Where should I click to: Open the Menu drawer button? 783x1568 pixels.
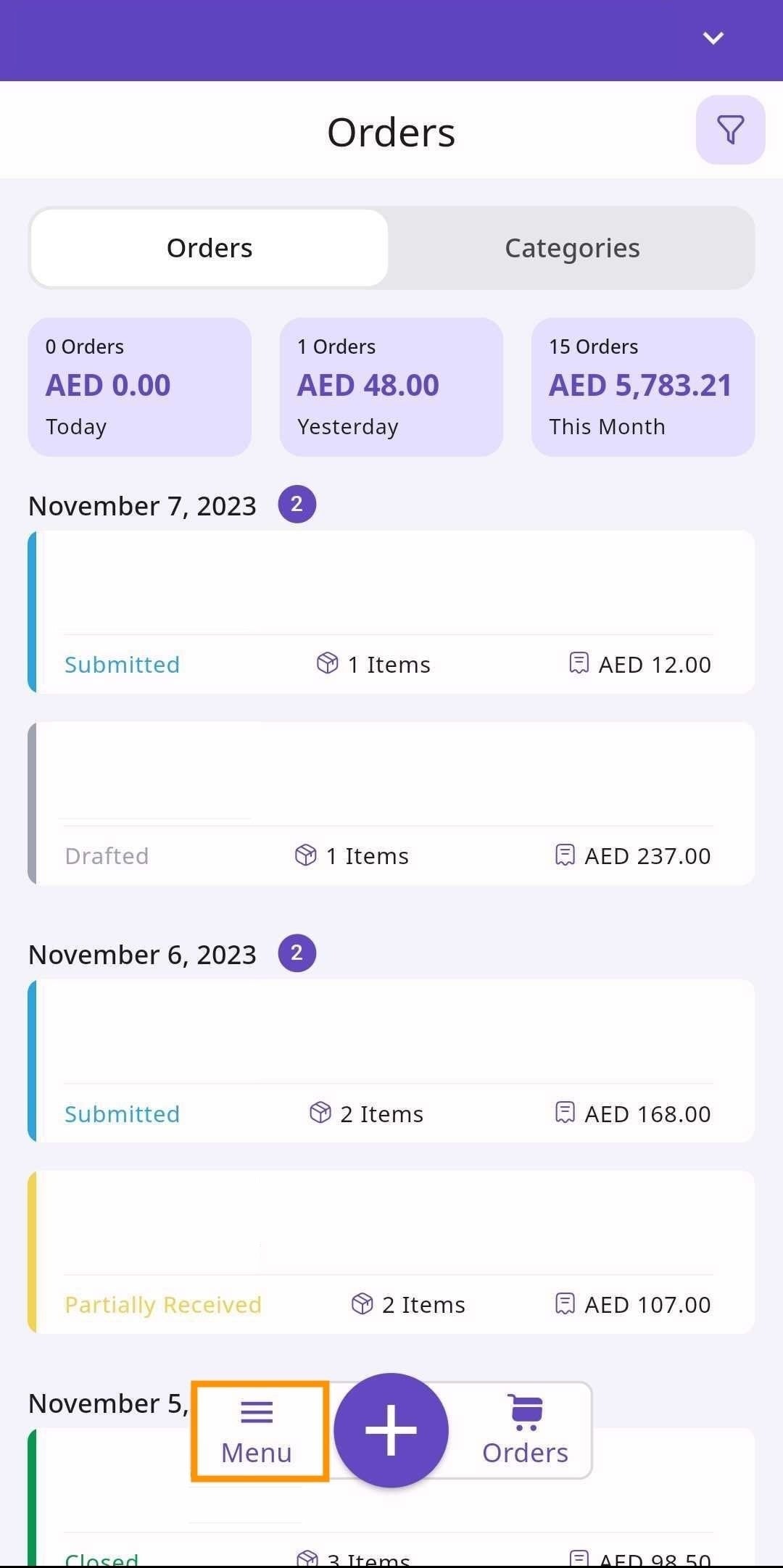pyautogui.click(x=257, y=1430)
